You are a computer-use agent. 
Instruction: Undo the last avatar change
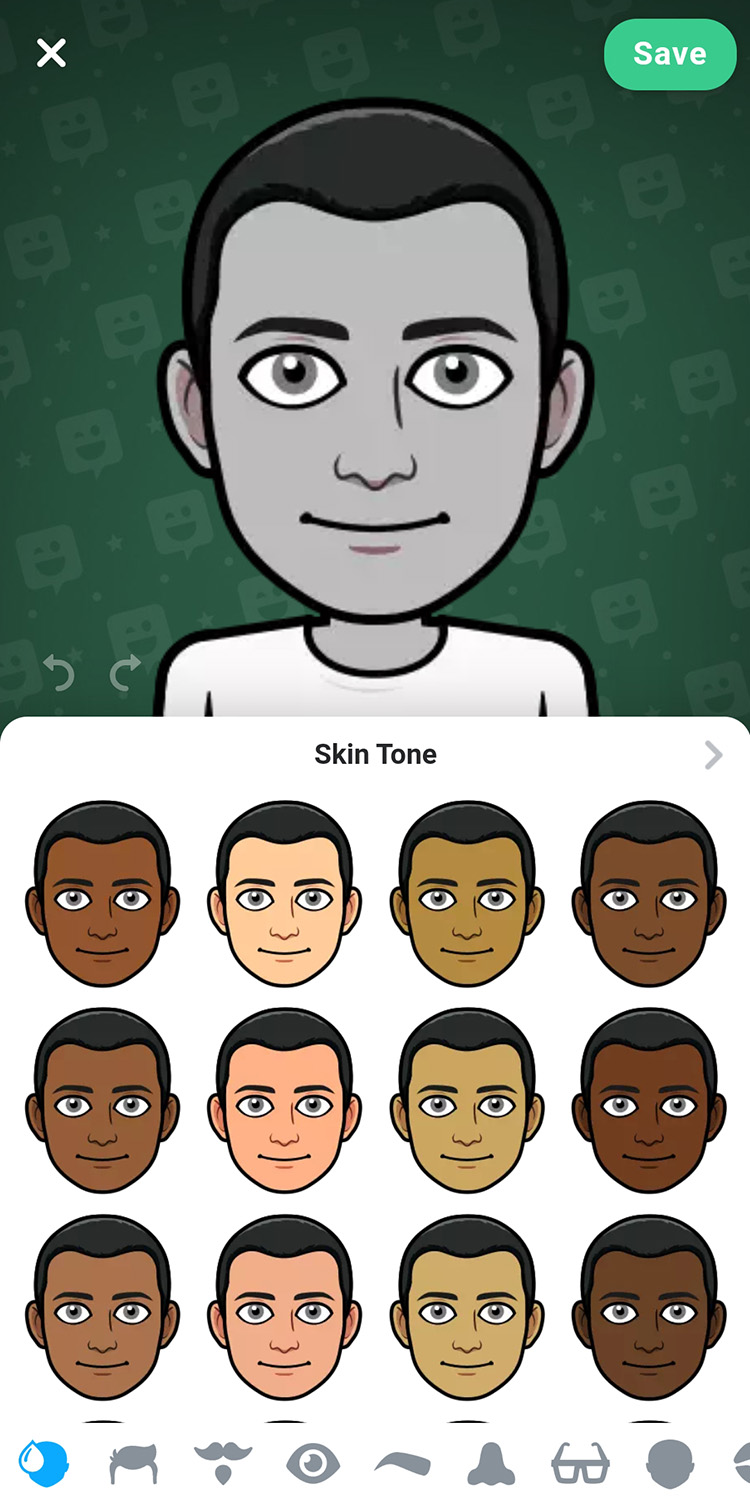pyautogui.click(x=59, y=673)
